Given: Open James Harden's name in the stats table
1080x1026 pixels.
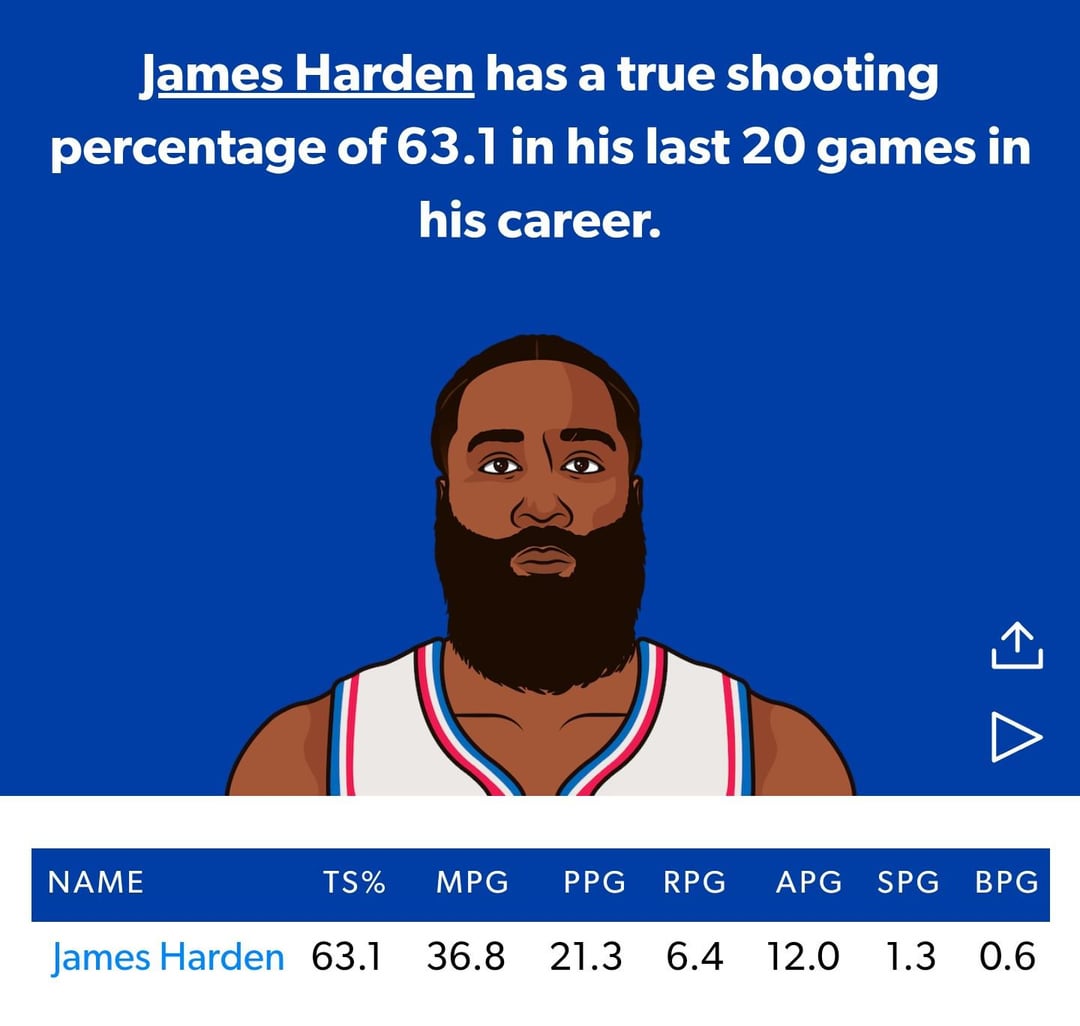Looking at the screenshot, I should point(167,958).
